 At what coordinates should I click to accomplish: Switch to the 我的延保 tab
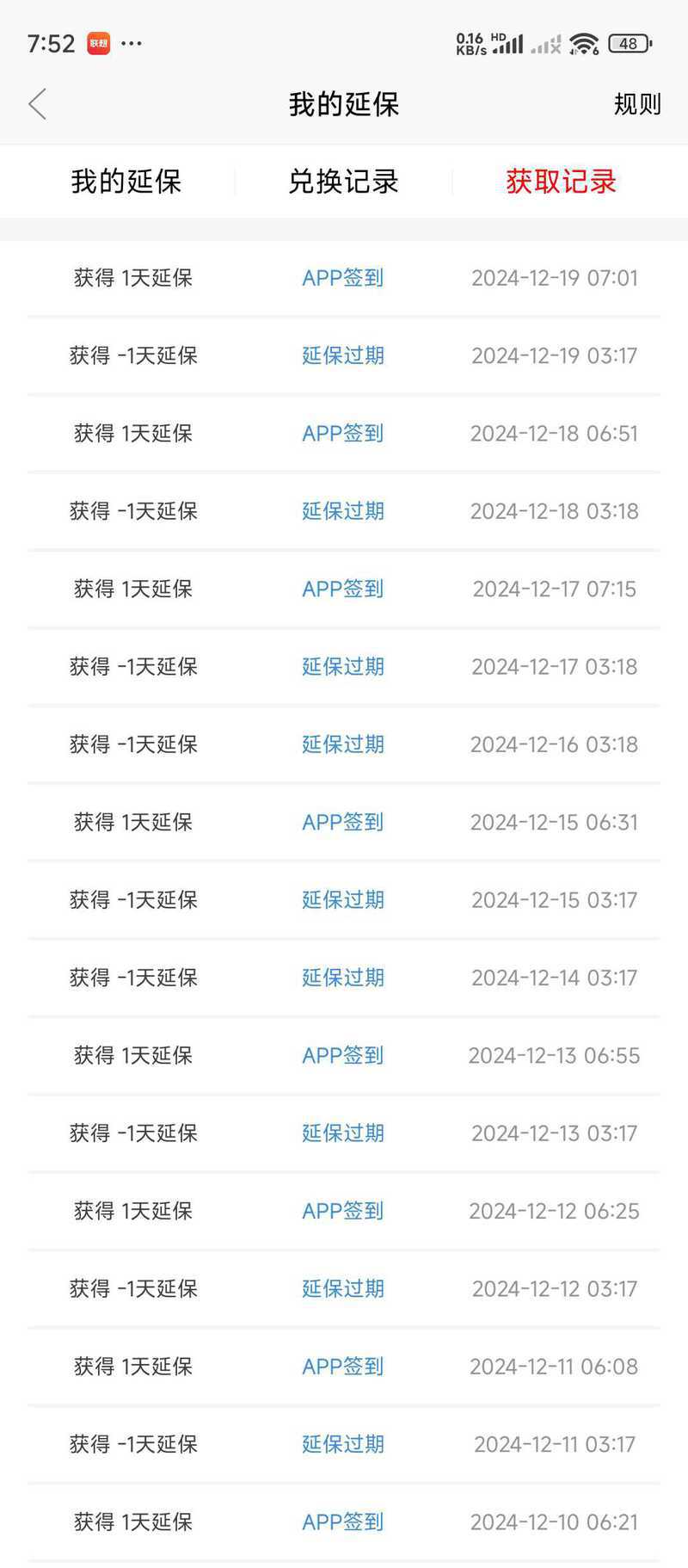tap(126, 182)
